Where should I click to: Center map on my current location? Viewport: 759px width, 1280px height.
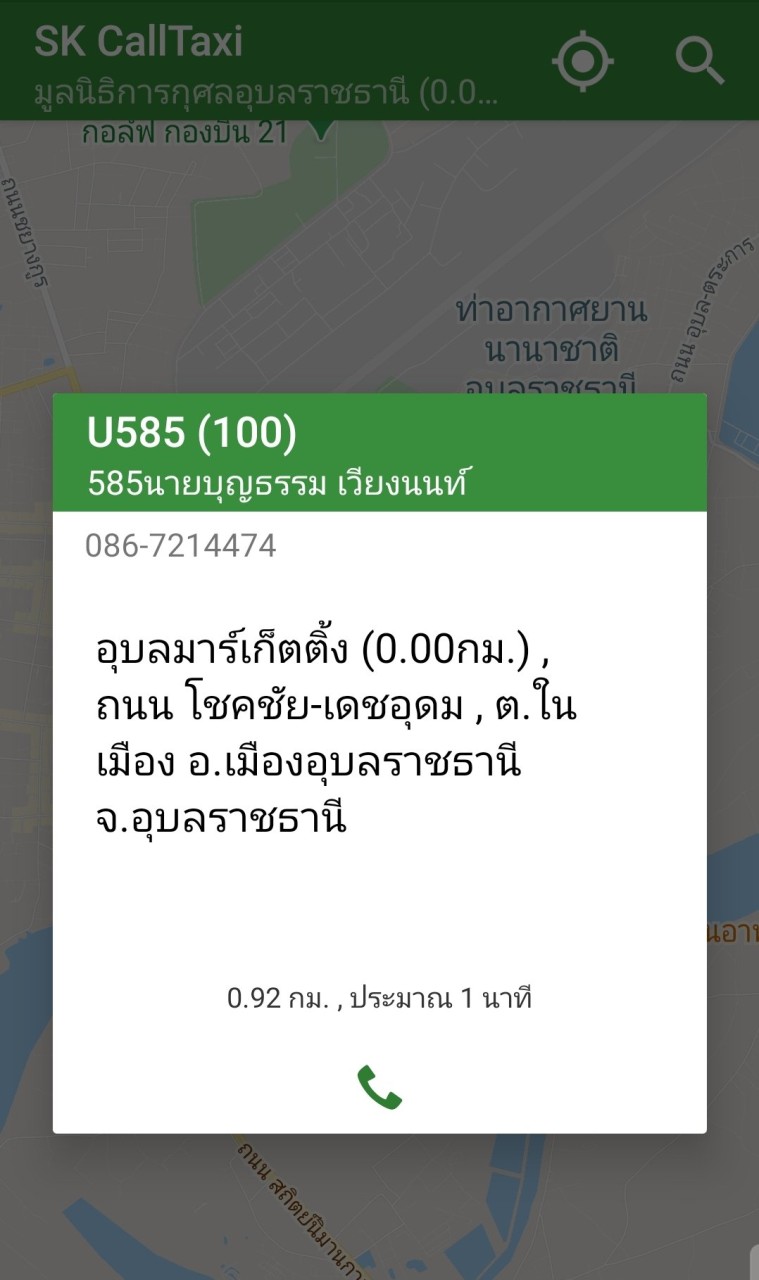[x=583, y=61]
